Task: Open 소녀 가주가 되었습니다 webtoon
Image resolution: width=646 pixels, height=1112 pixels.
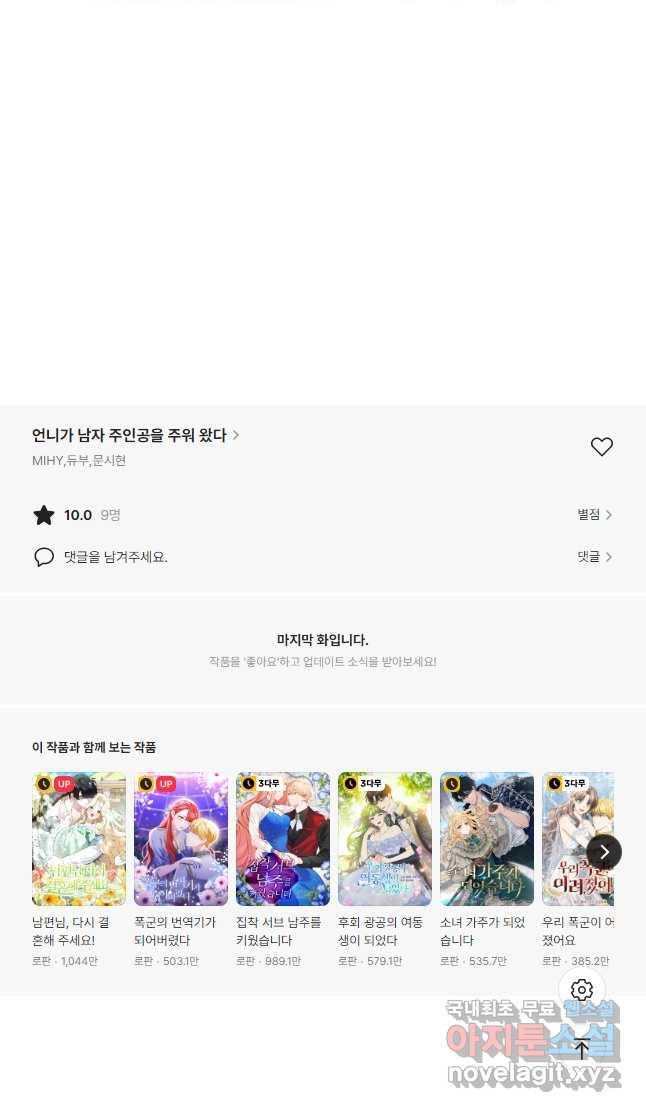Action: point(487,839)
